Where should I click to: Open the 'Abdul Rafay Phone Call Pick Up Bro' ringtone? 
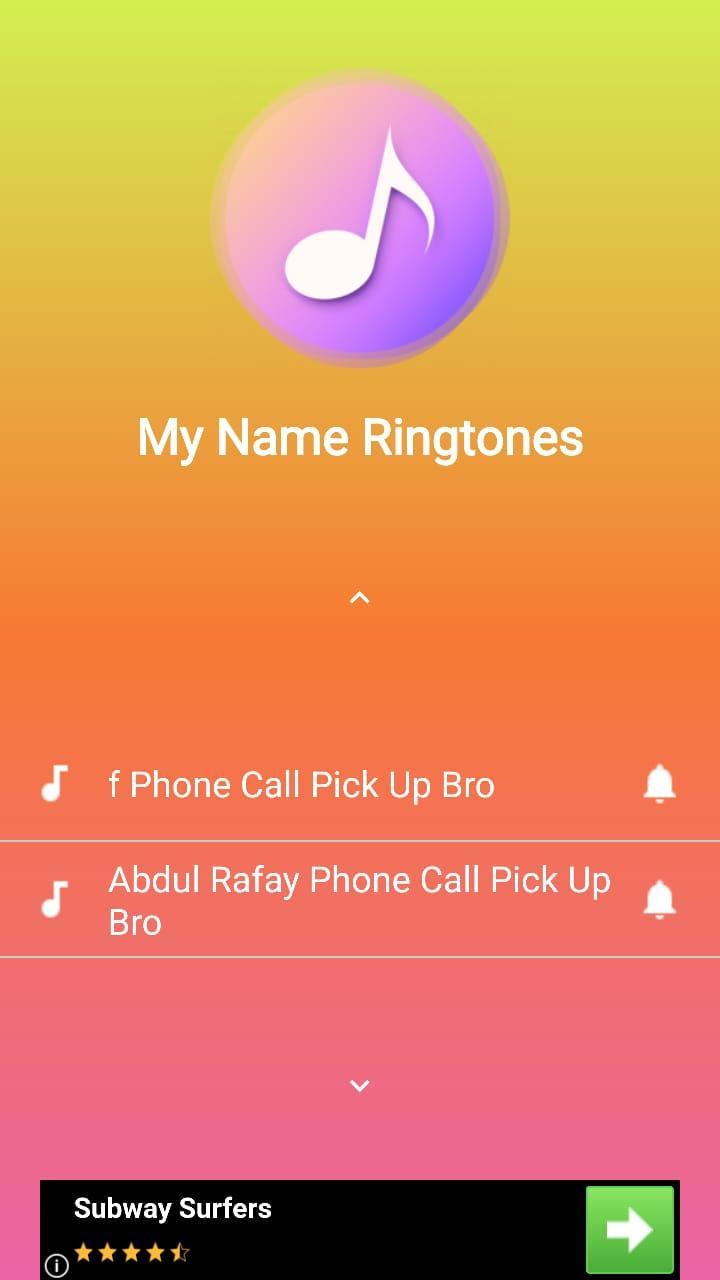pos(359,900)
